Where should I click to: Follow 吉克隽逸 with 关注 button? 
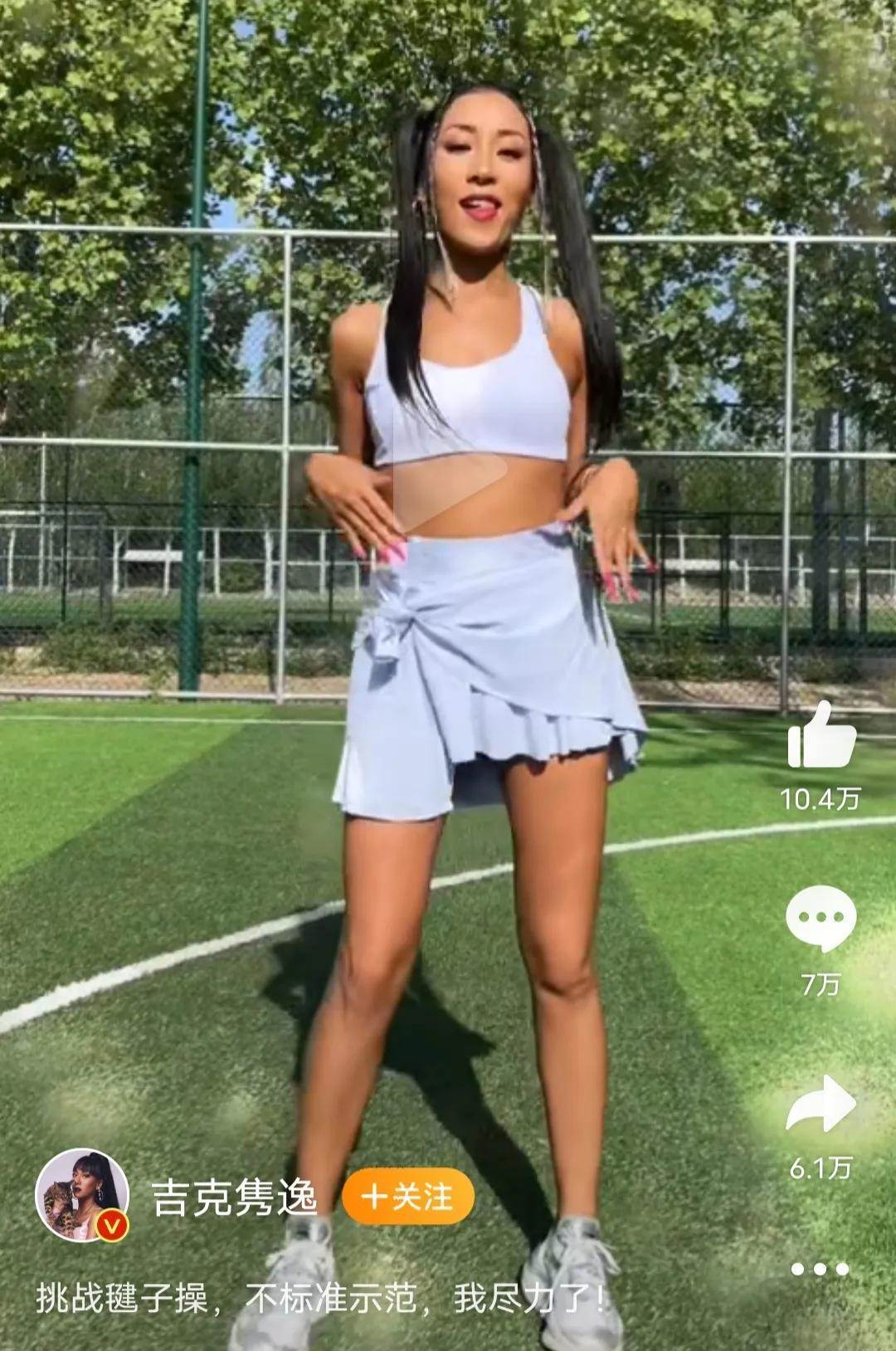pyautogui.click(x=408, y=1197)
